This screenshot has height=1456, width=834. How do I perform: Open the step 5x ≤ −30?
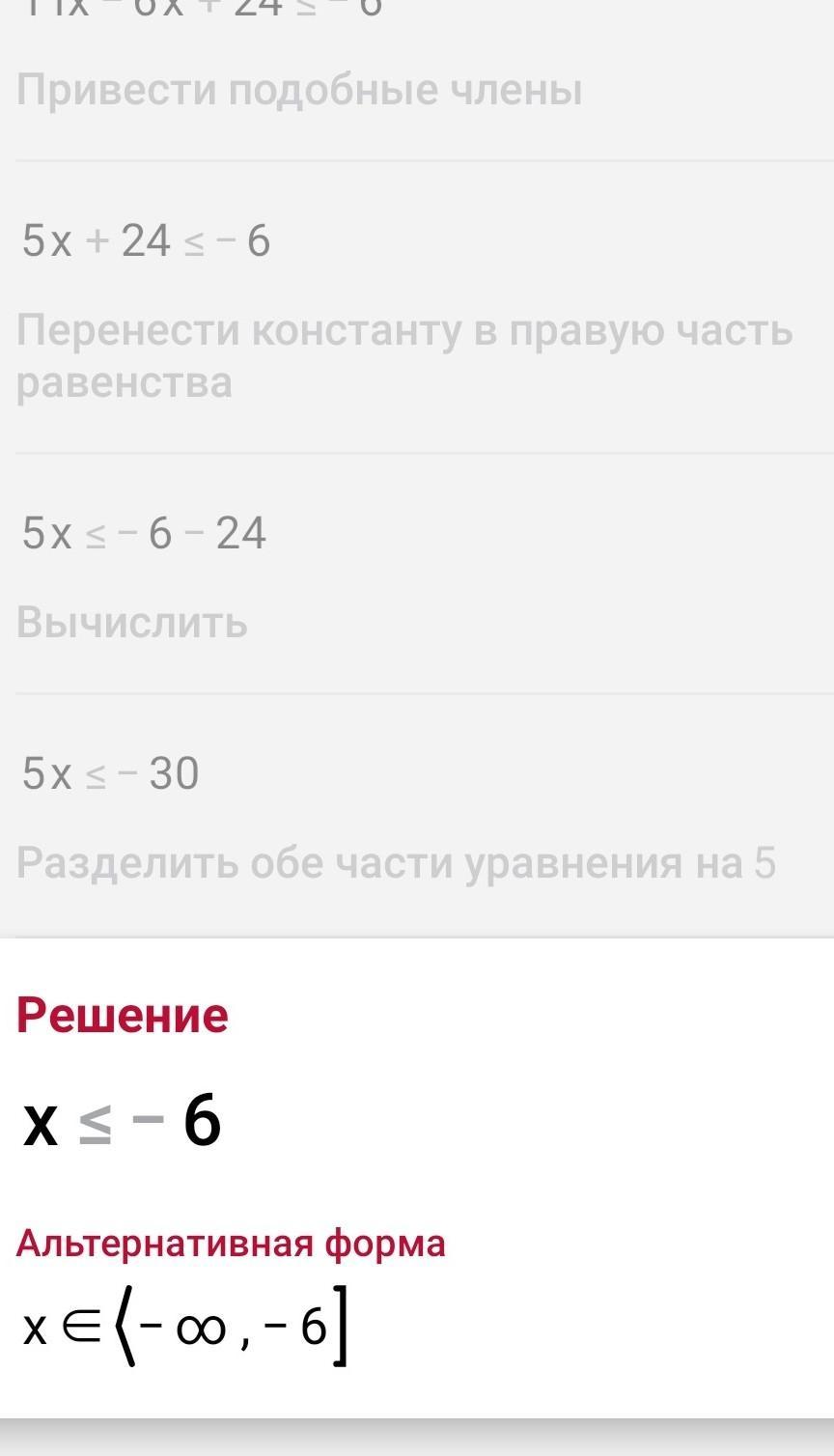point(417,815)
